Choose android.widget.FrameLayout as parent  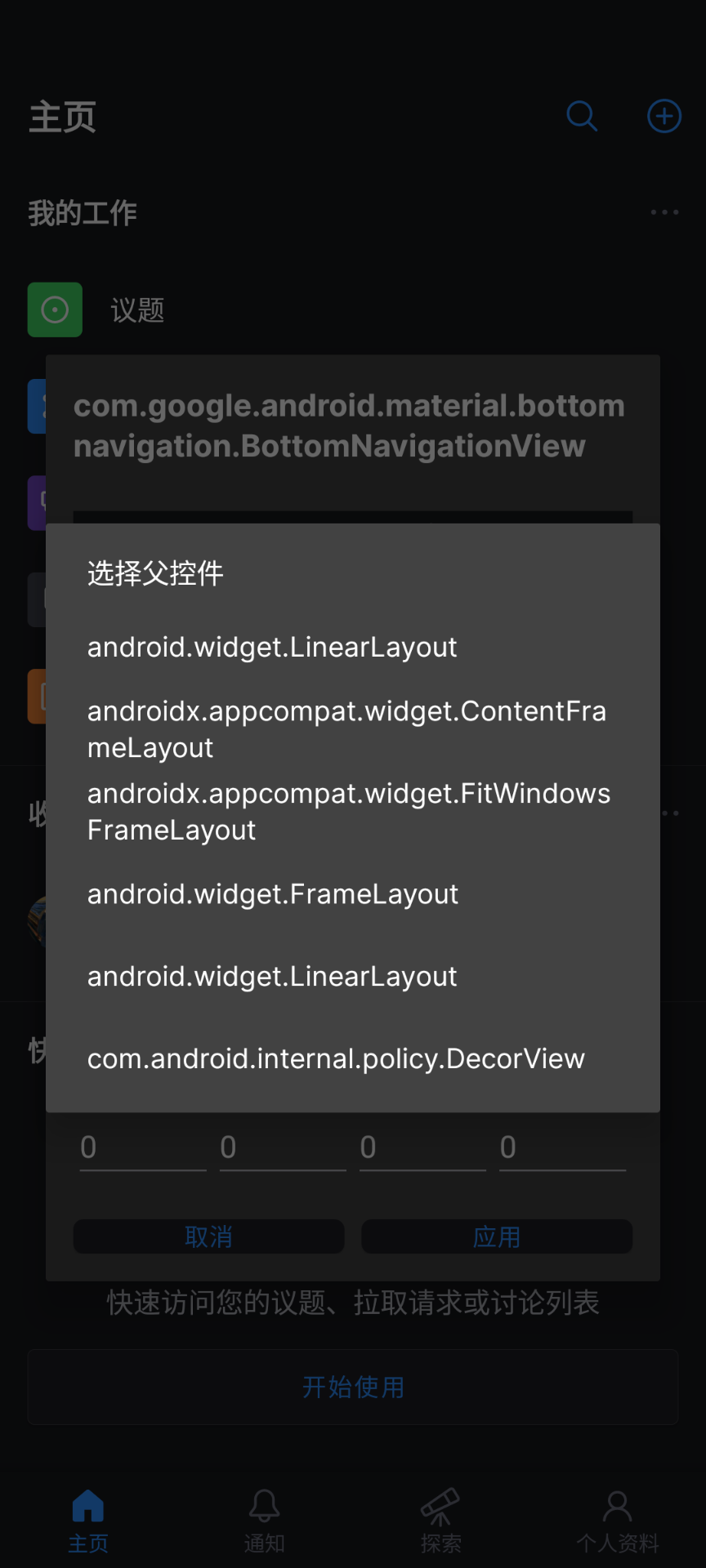(352, 894)
